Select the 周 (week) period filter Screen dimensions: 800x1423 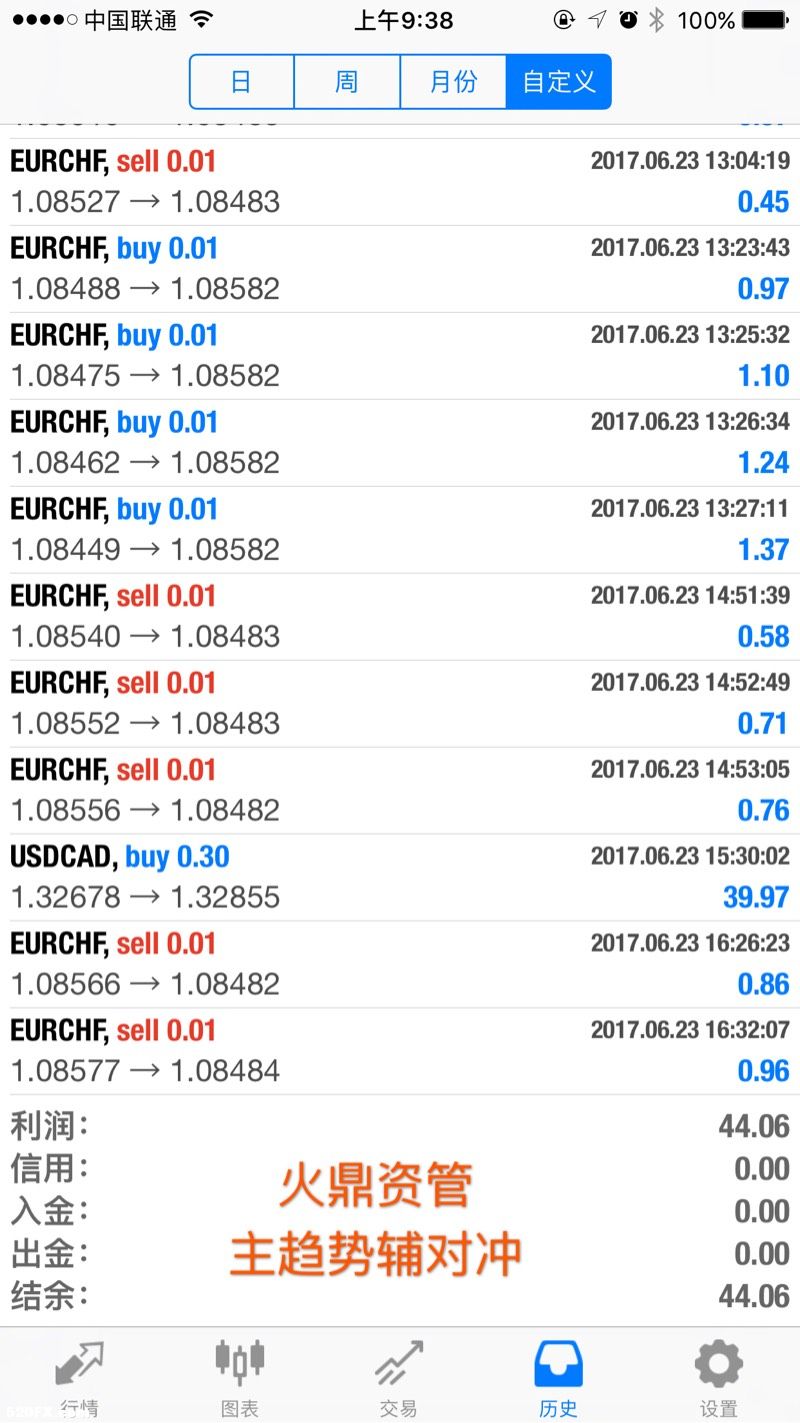[x=347, y=81]
